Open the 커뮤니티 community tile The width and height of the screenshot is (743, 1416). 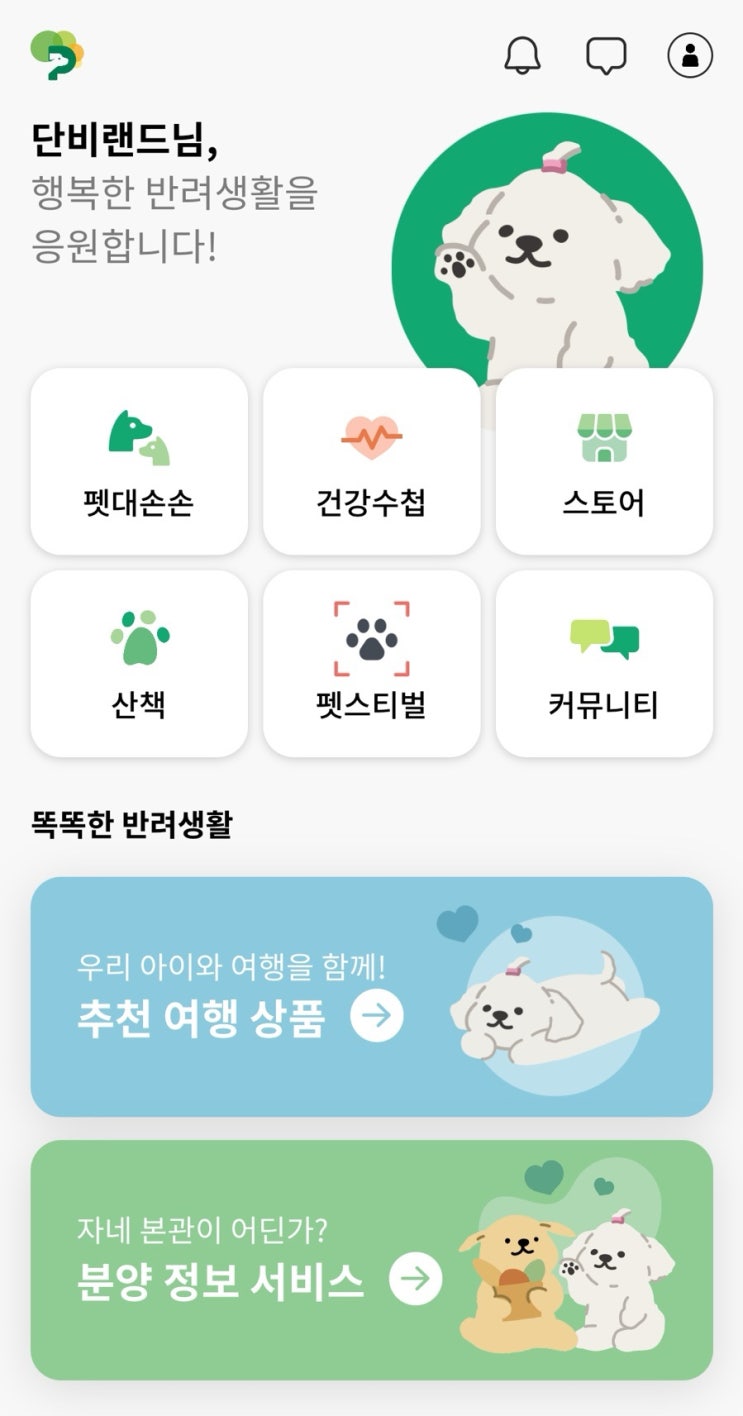(604, 664)
